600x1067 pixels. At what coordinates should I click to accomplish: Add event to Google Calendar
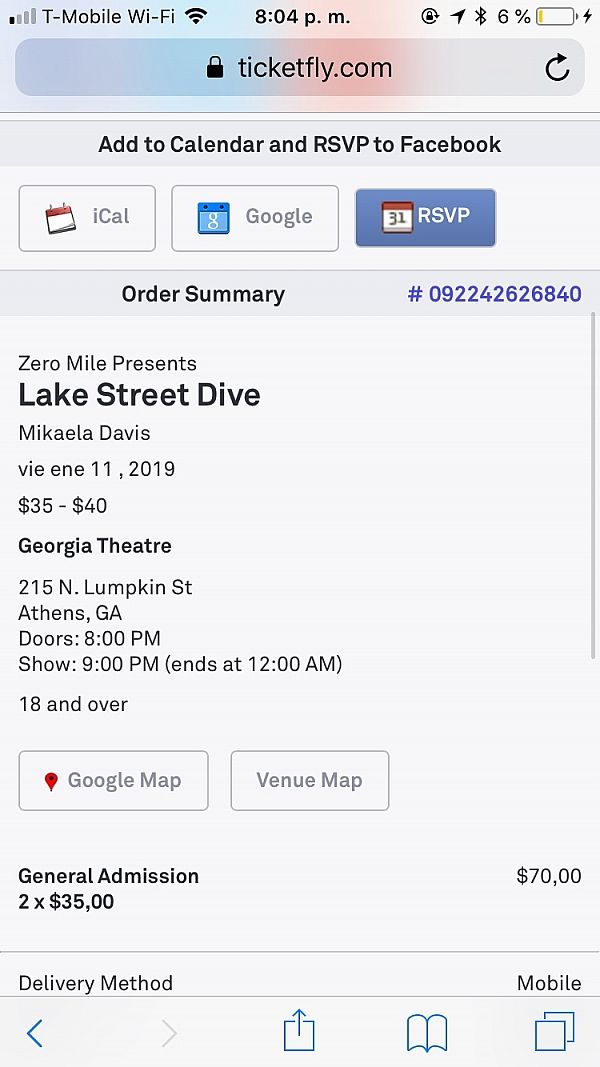click(255, 218)
